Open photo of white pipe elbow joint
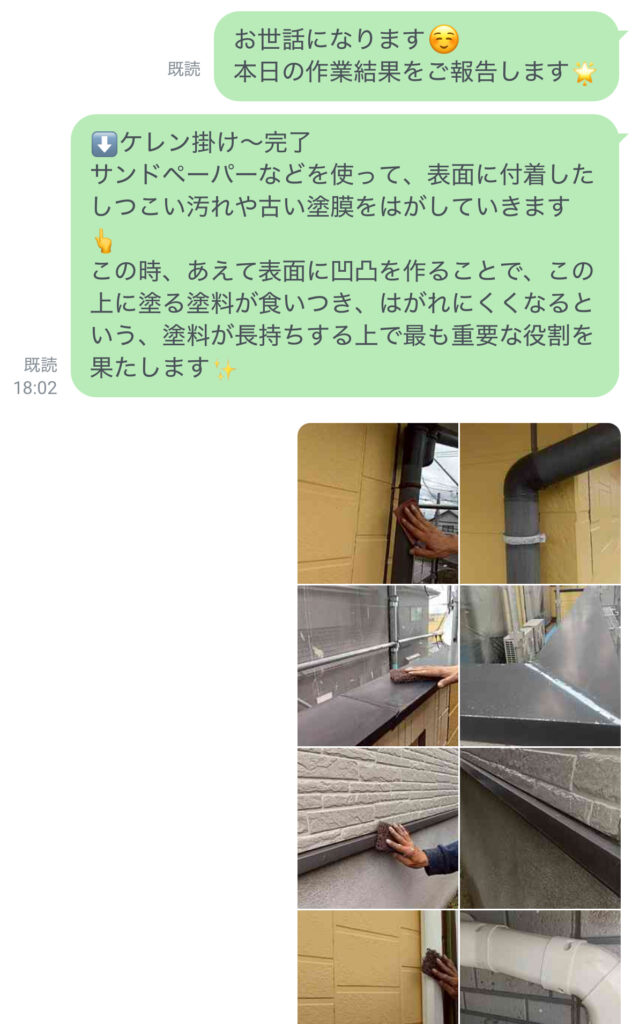Image resolution: width=632 pixels, height=1024 pixels. [x=541, y=967]
